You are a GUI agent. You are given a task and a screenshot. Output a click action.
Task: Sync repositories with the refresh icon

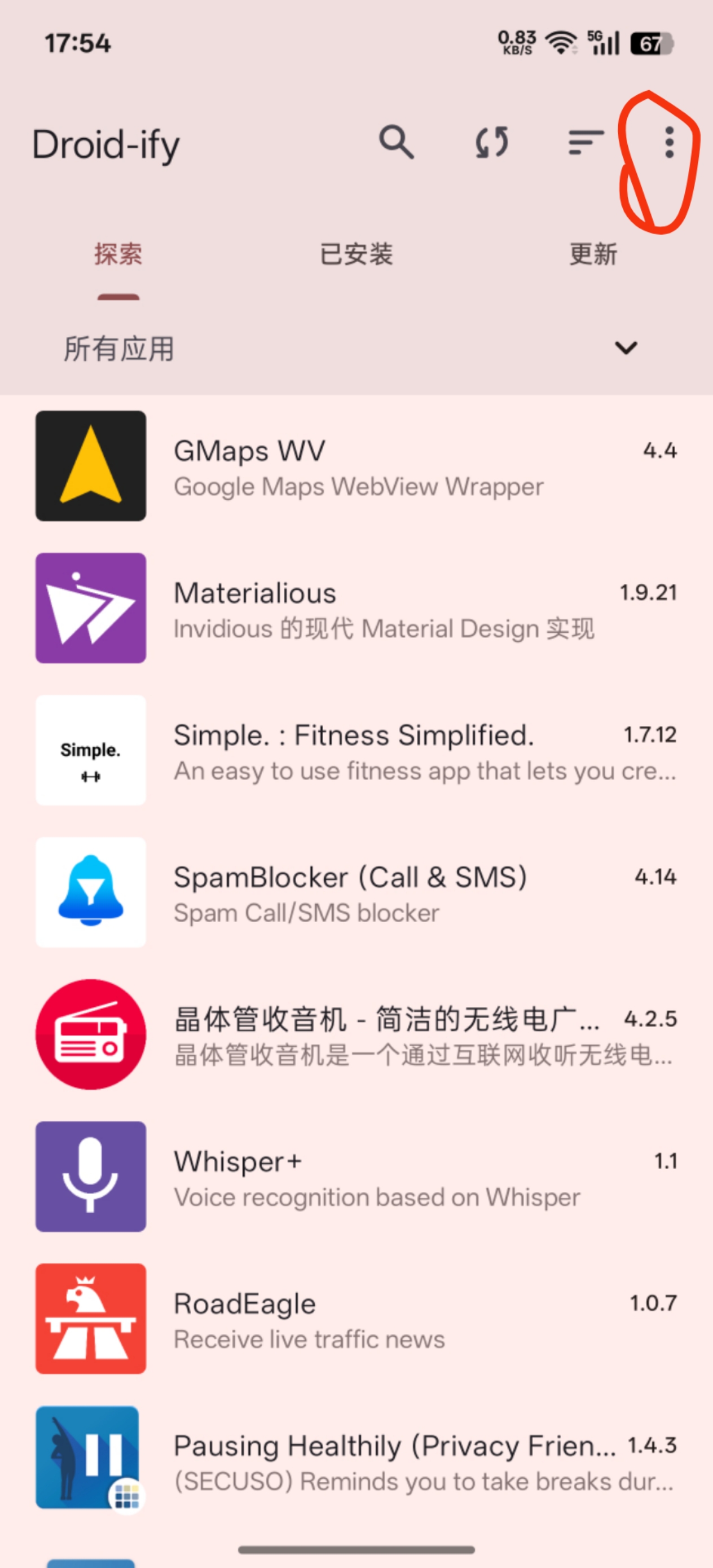(x=491, y=143)
